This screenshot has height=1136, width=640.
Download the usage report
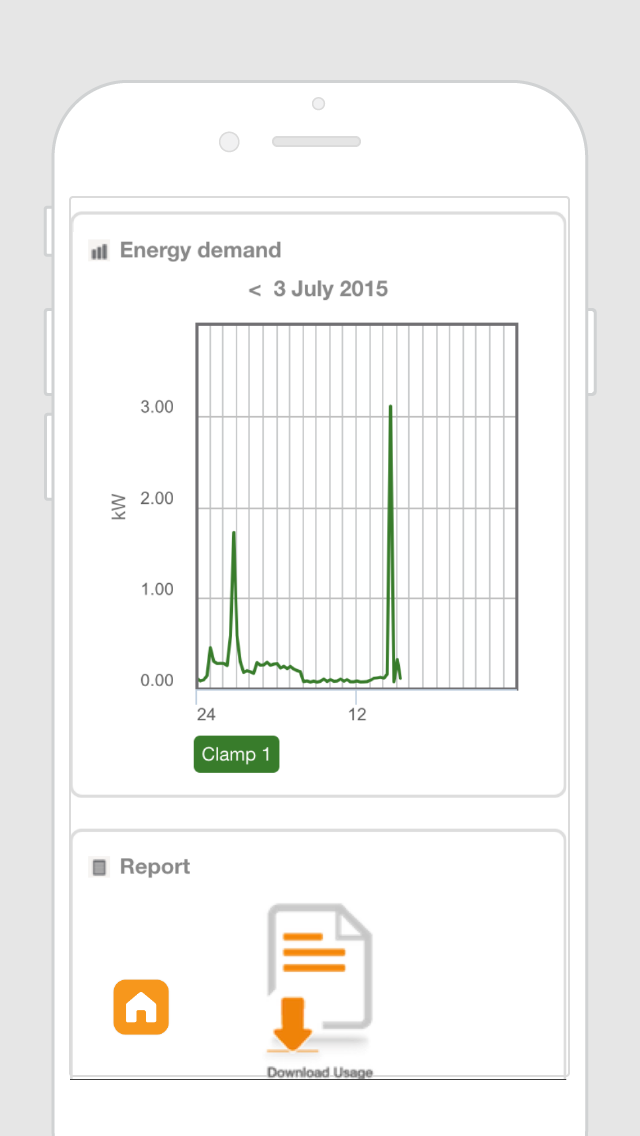[x=320, y=990]
